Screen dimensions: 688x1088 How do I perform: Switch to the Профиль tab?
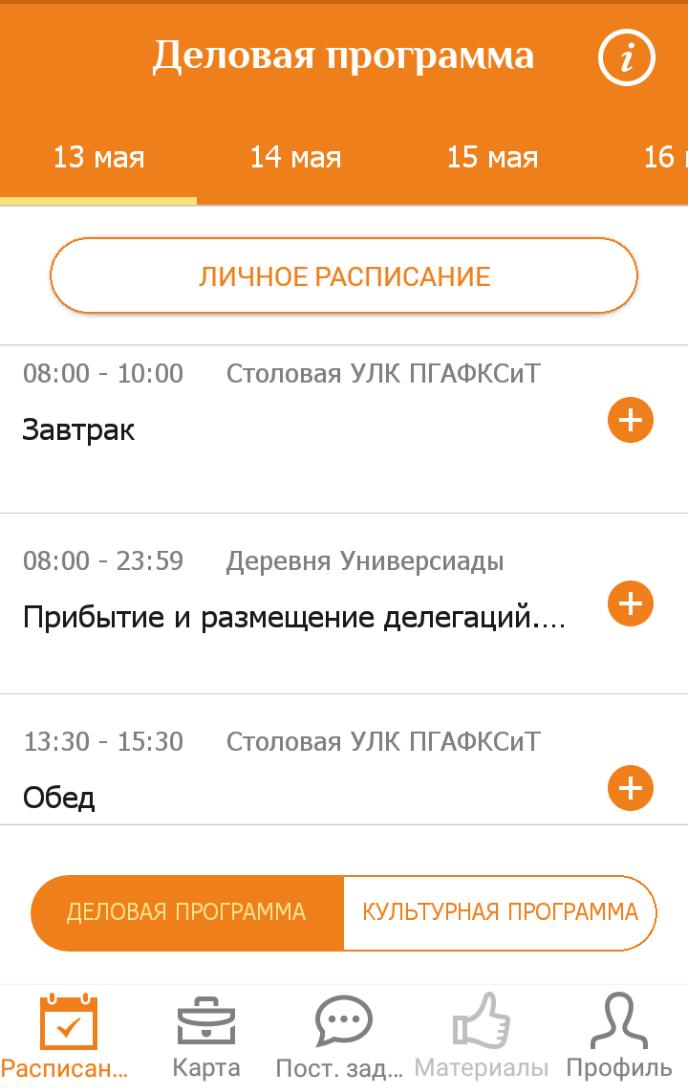click(619, 1036)
